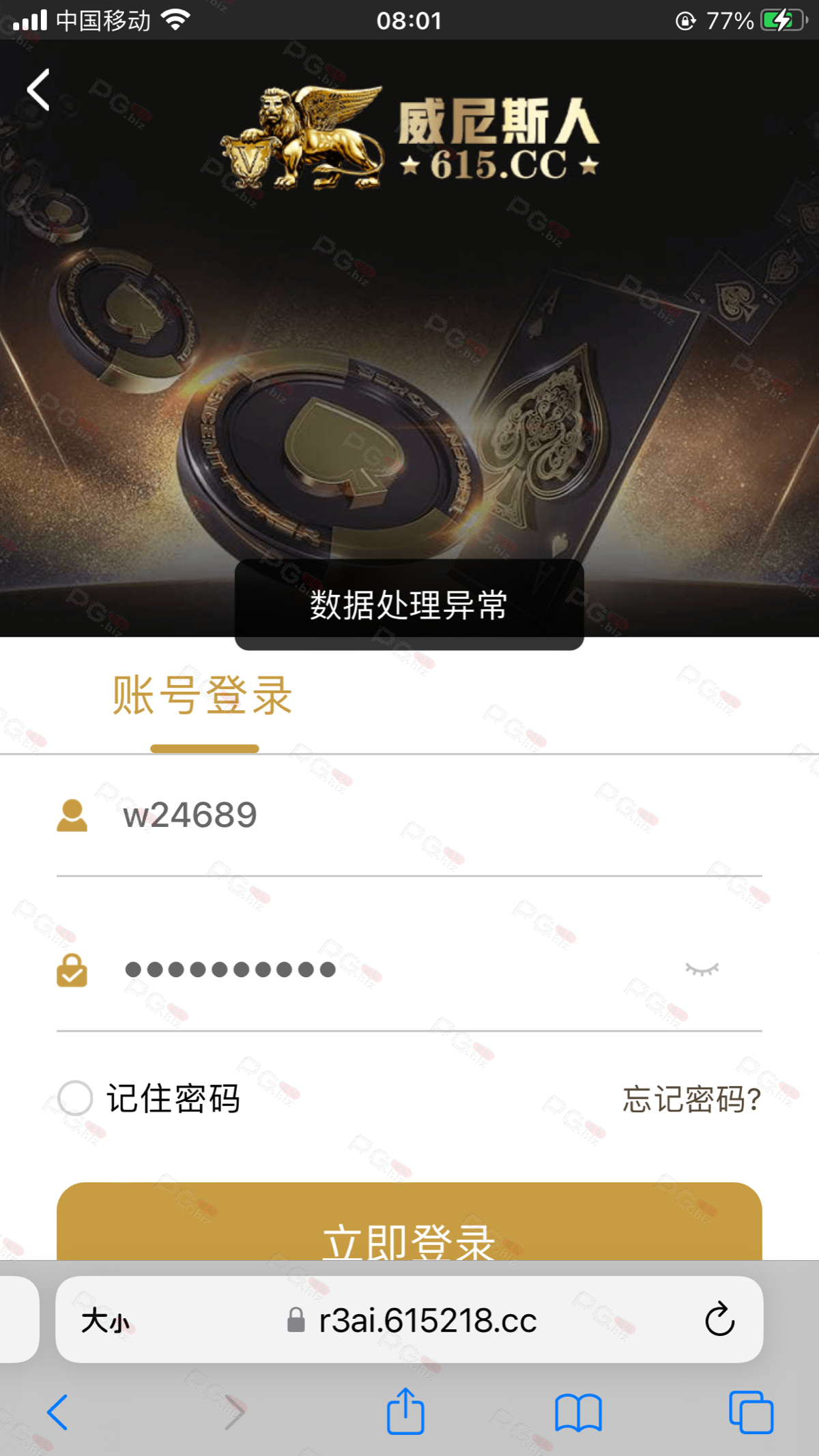819x1456 pixels.
Task: Enable the 记住密码 option
Action: (75, 1098)
